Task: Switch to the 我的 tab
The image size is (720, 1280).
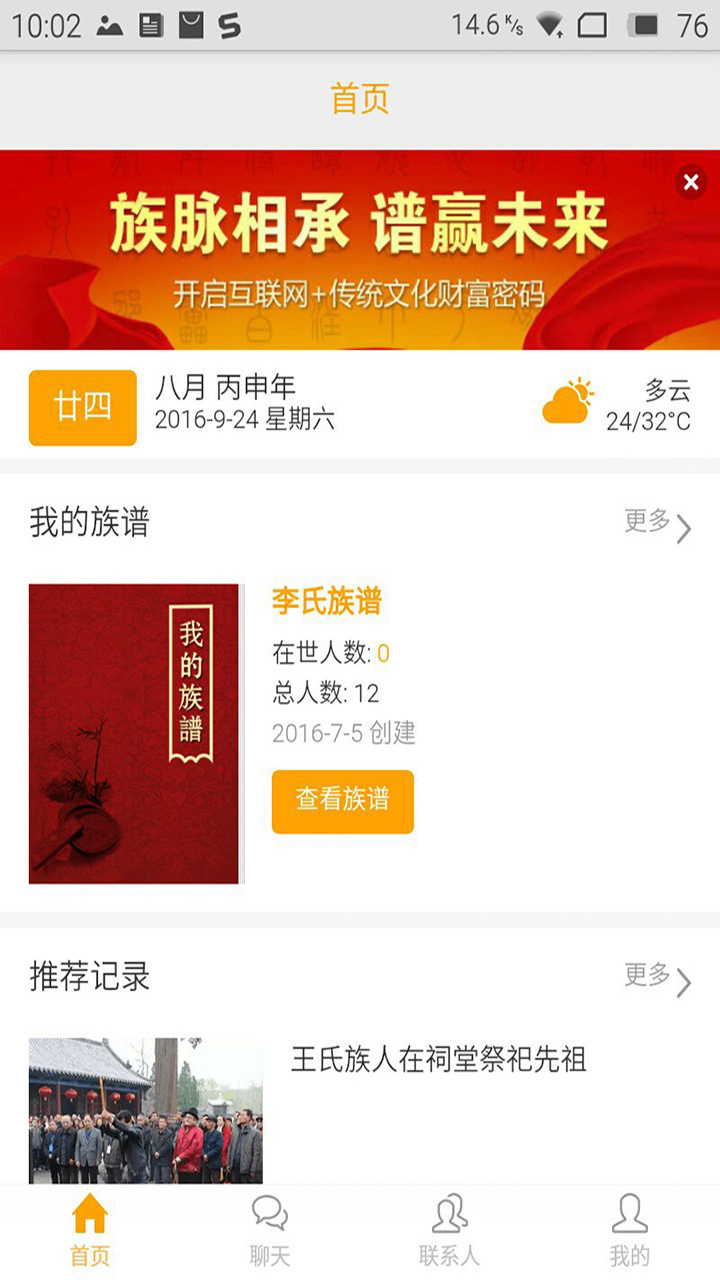Action: (x=629, y=1230)
